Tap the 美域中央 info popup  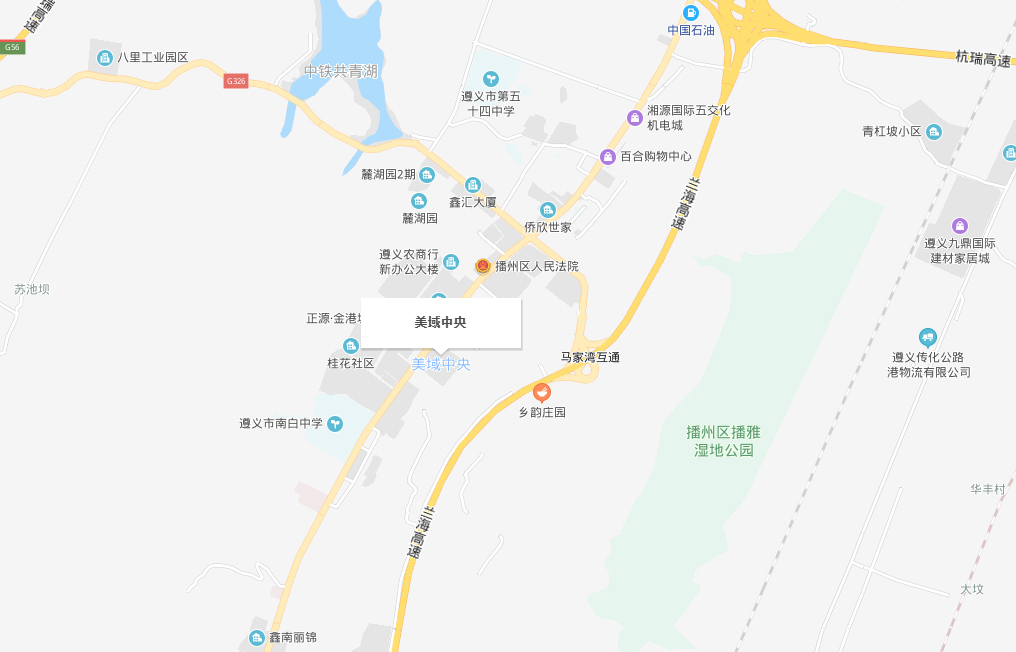coord(441,322)
